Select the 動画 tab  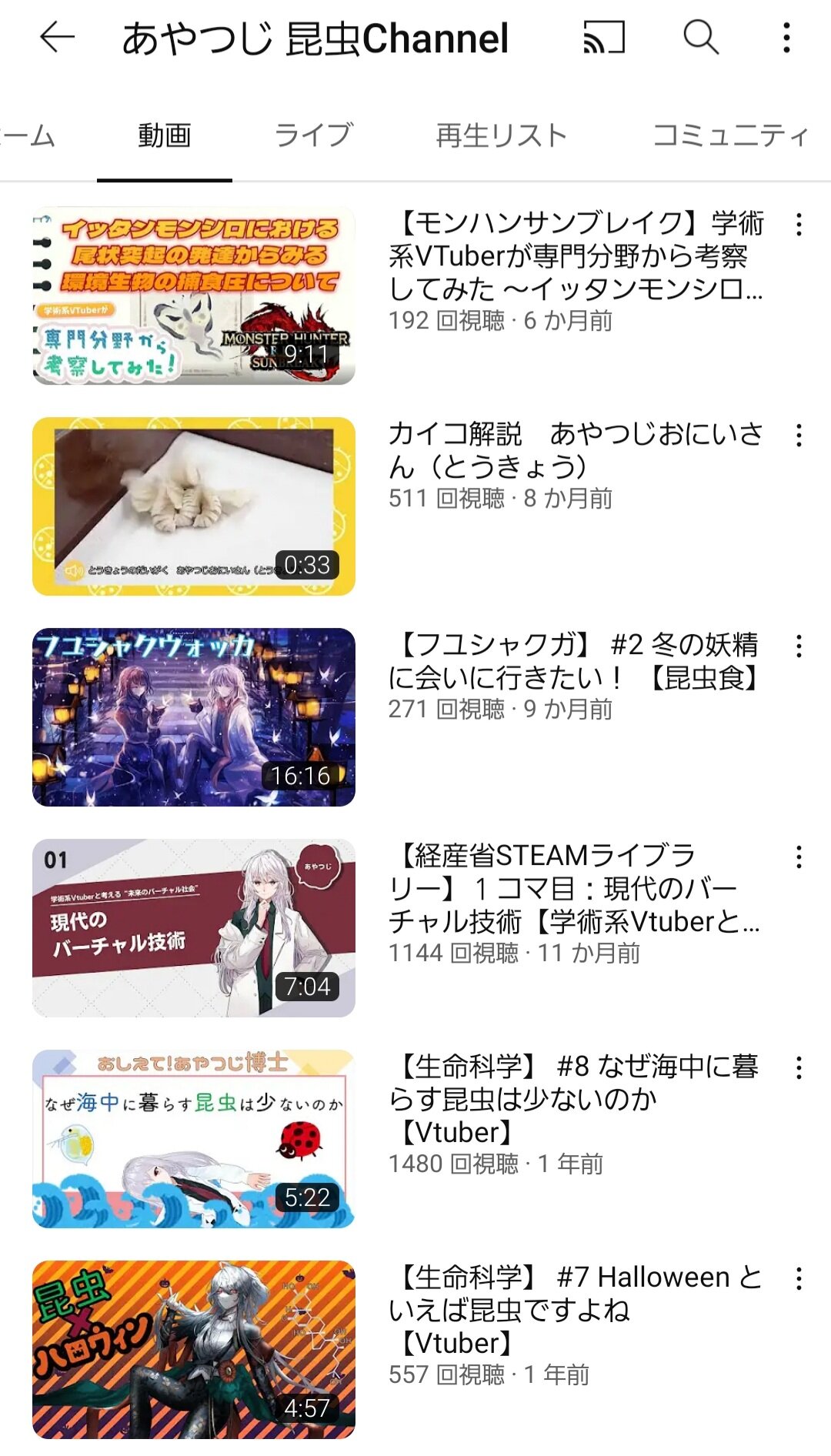point(165,135)
